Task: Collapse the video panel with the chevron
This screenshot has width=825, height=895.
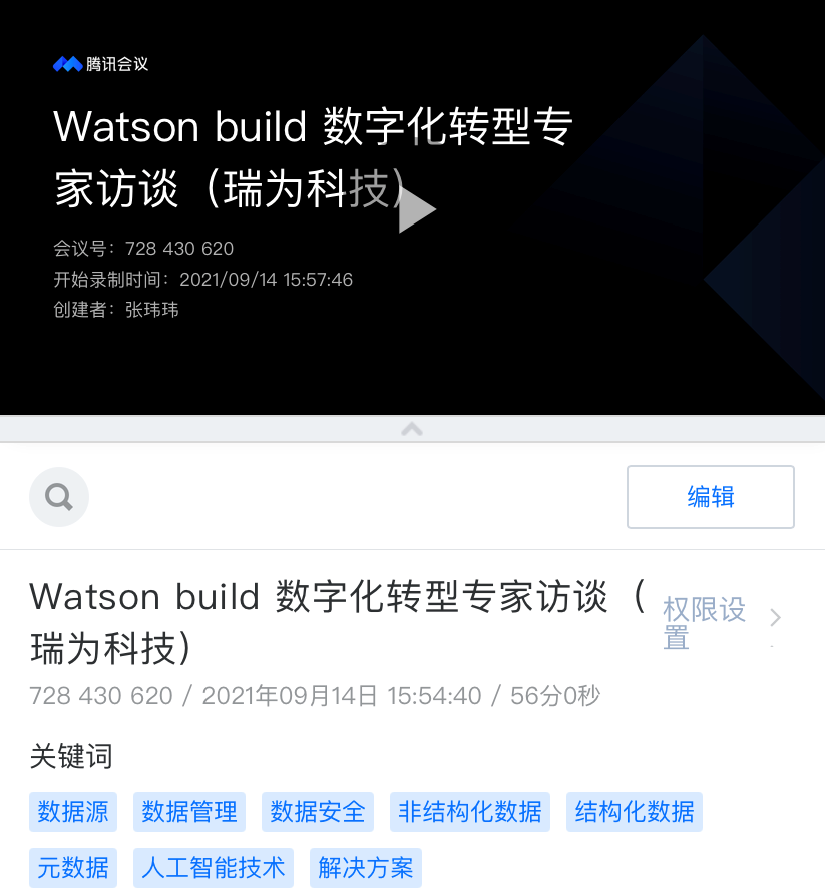Action: coord(412,429)
